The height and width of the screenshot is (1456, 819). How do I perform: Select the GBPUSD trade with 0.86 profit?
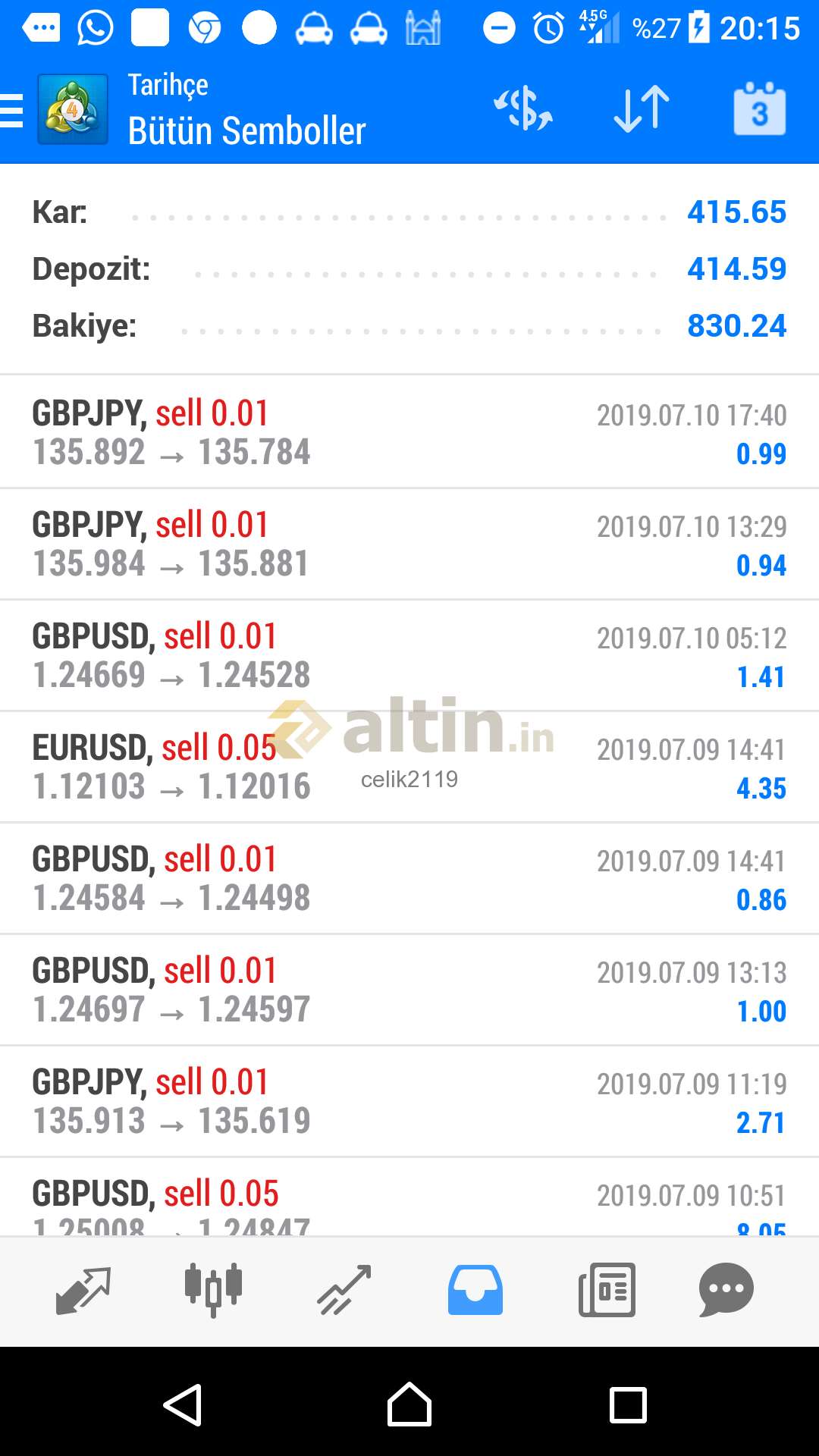[x=409, y=878]
